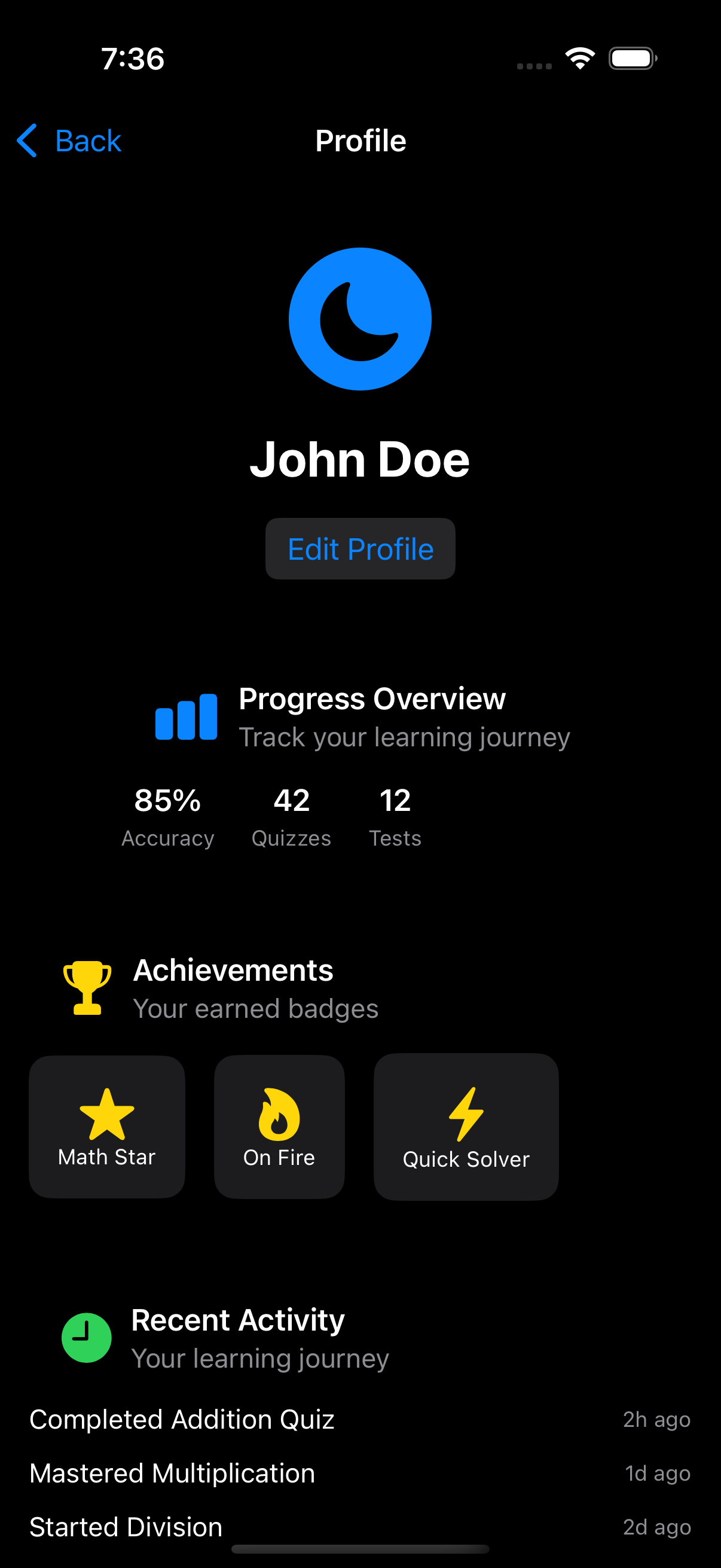Collapse using the Back chevron arrow

tap(26, 140)
